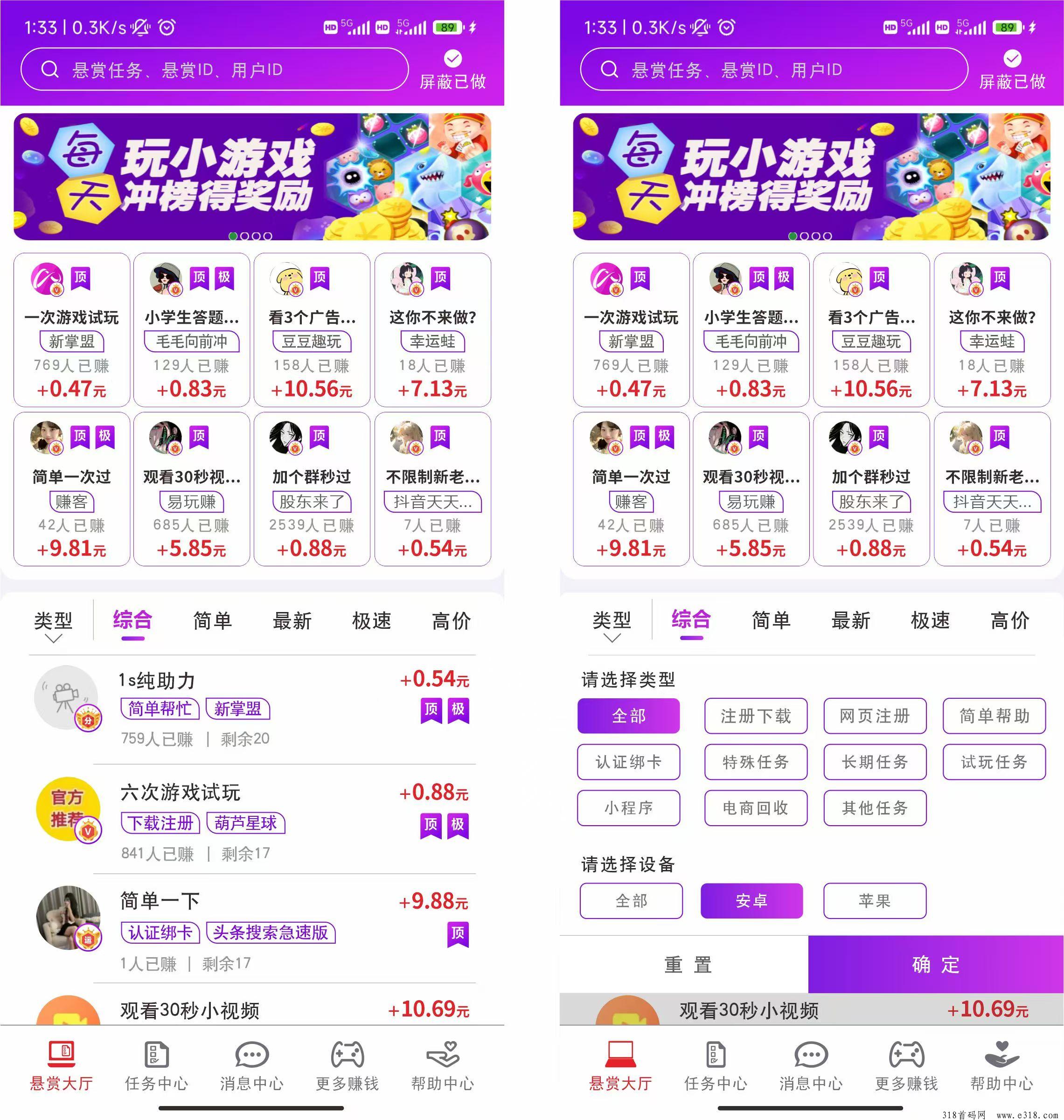The image size is (1064, 1120).
Task: Choose the 电商回收 filter
Action: [x=756, y=807]
